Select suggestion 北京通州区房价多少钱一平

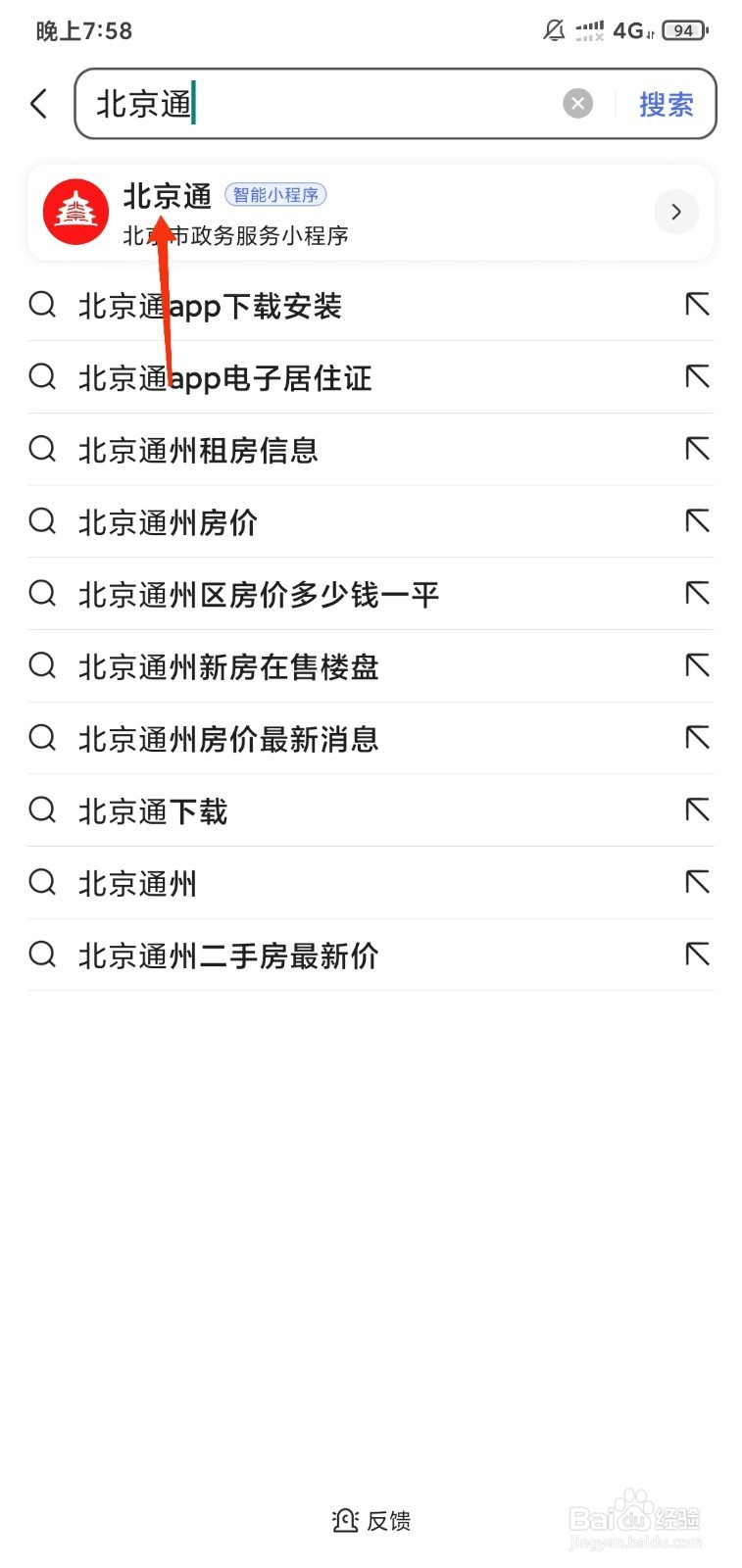tap(371, 594)
